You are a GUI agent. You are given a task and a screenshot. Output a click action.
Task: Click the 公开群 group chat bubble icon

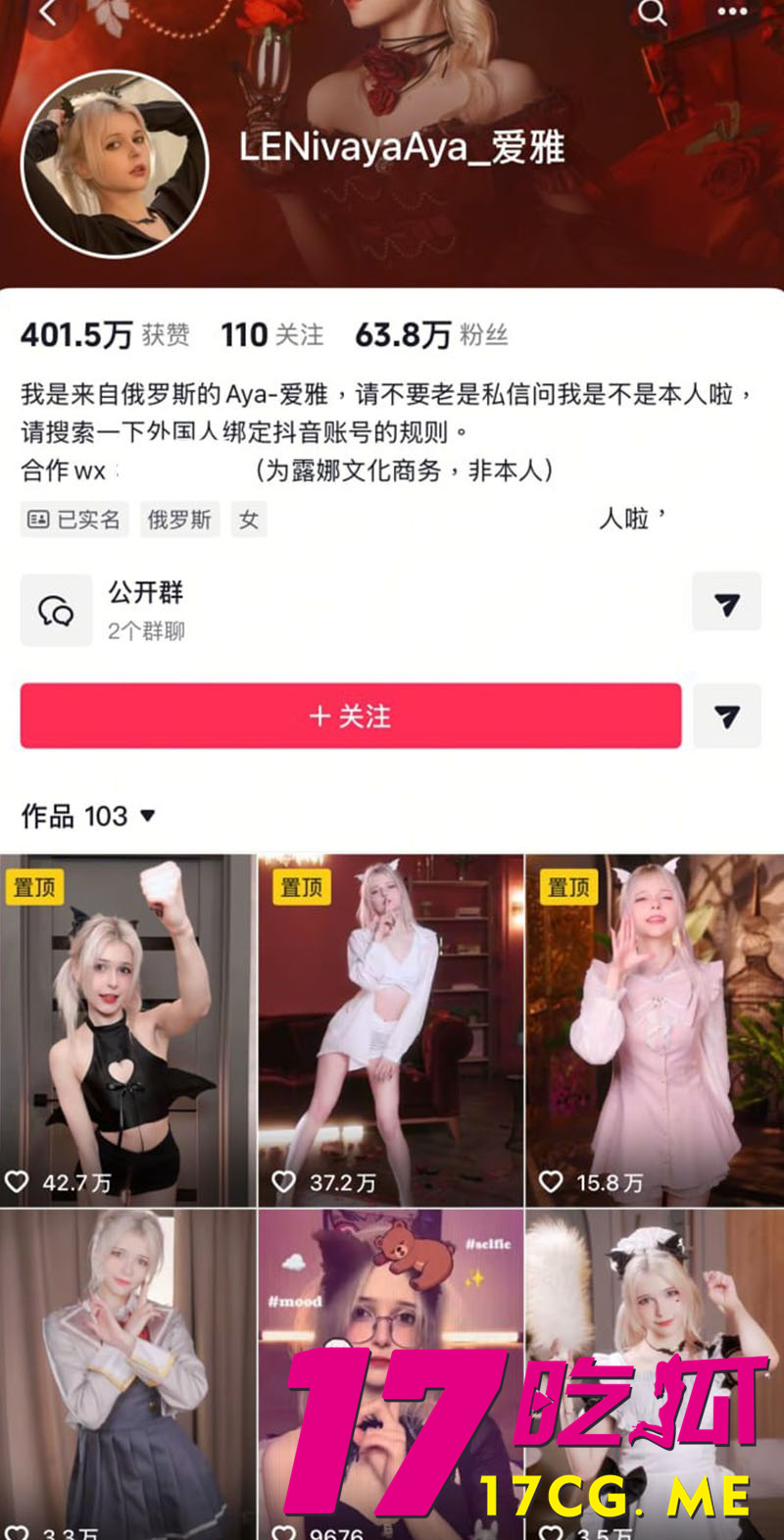click(56, 610)
